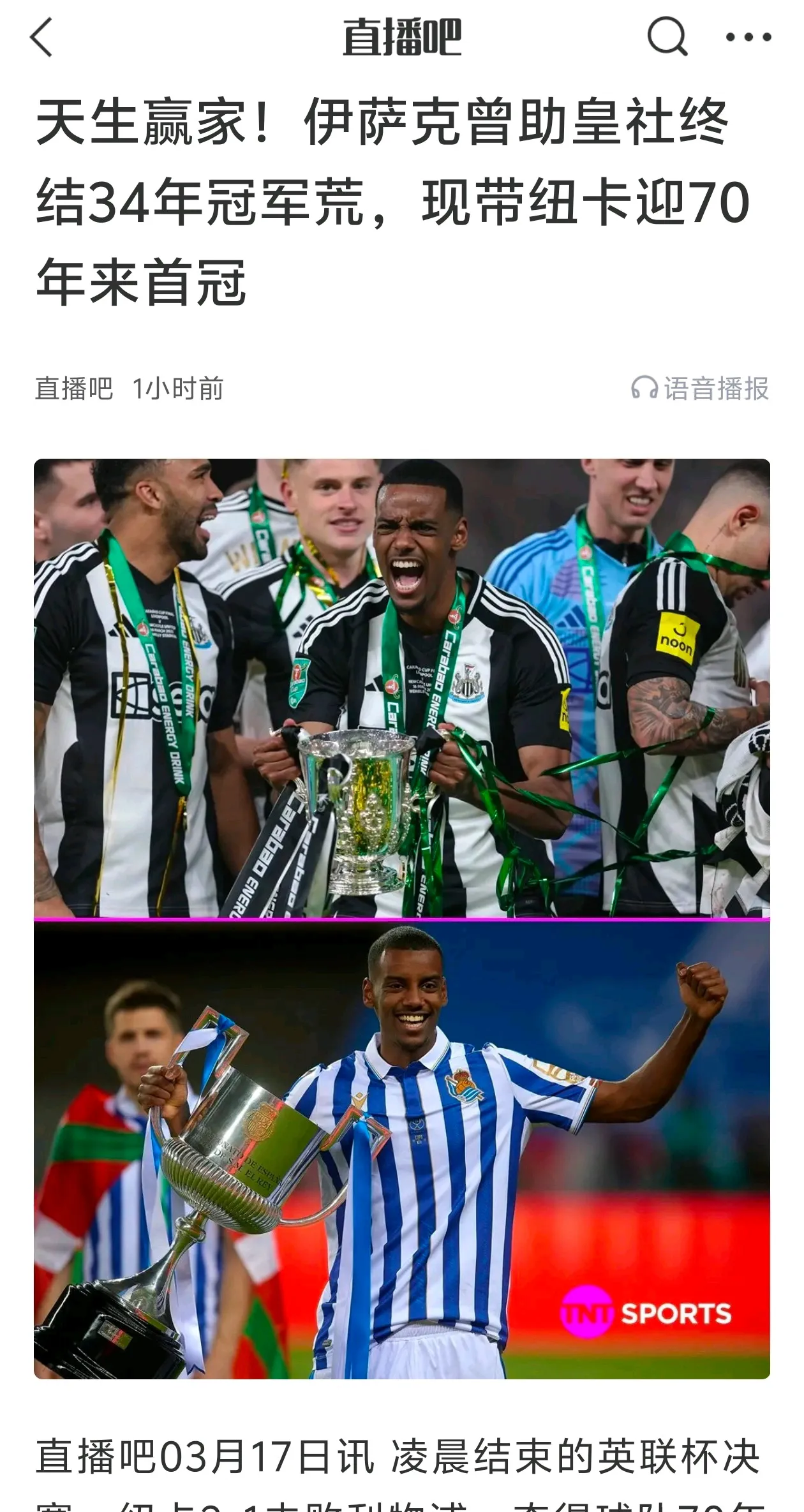Open the 直播吧 source name link

74,389
